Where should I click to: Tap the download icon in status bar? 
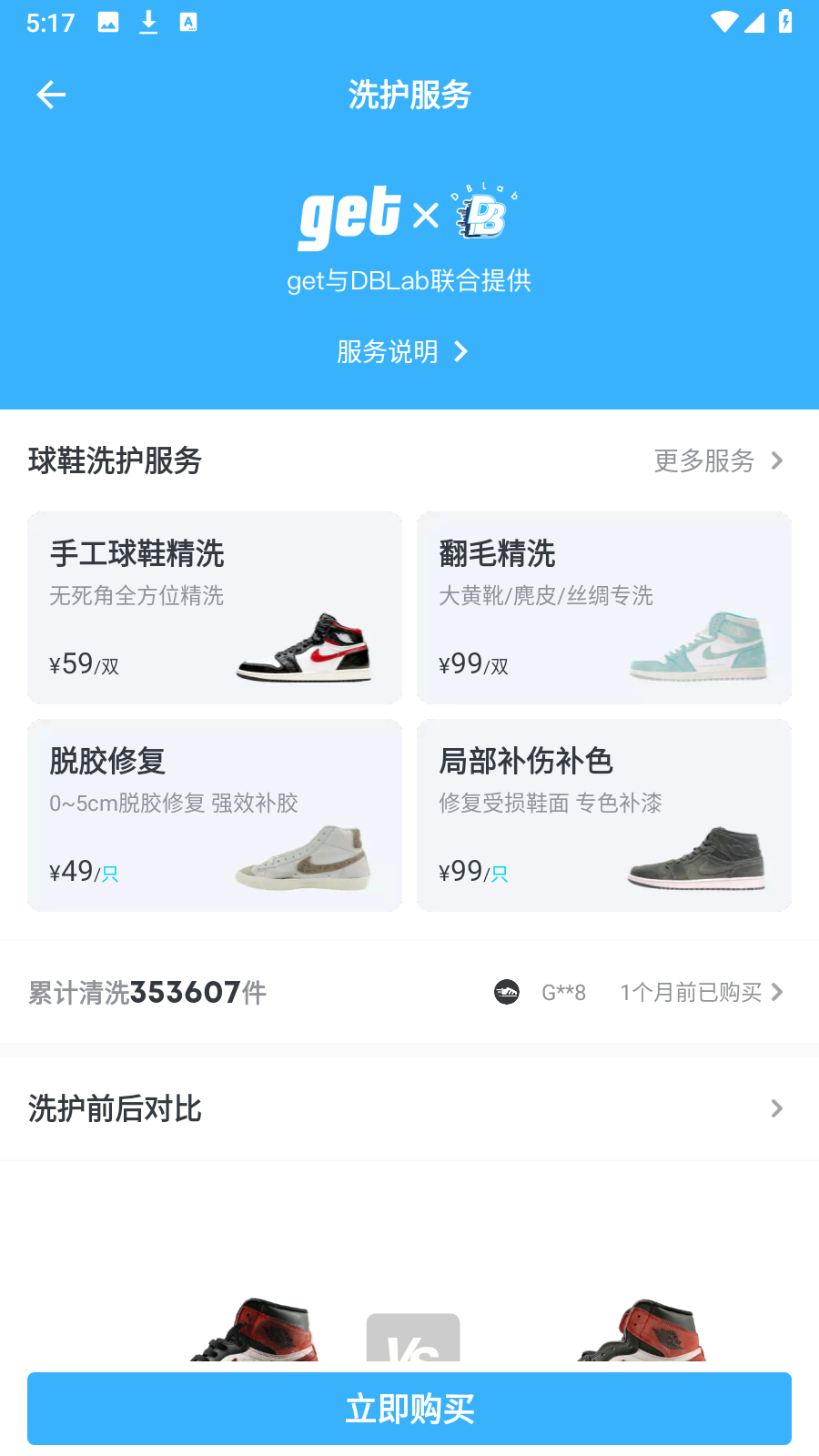148,23
